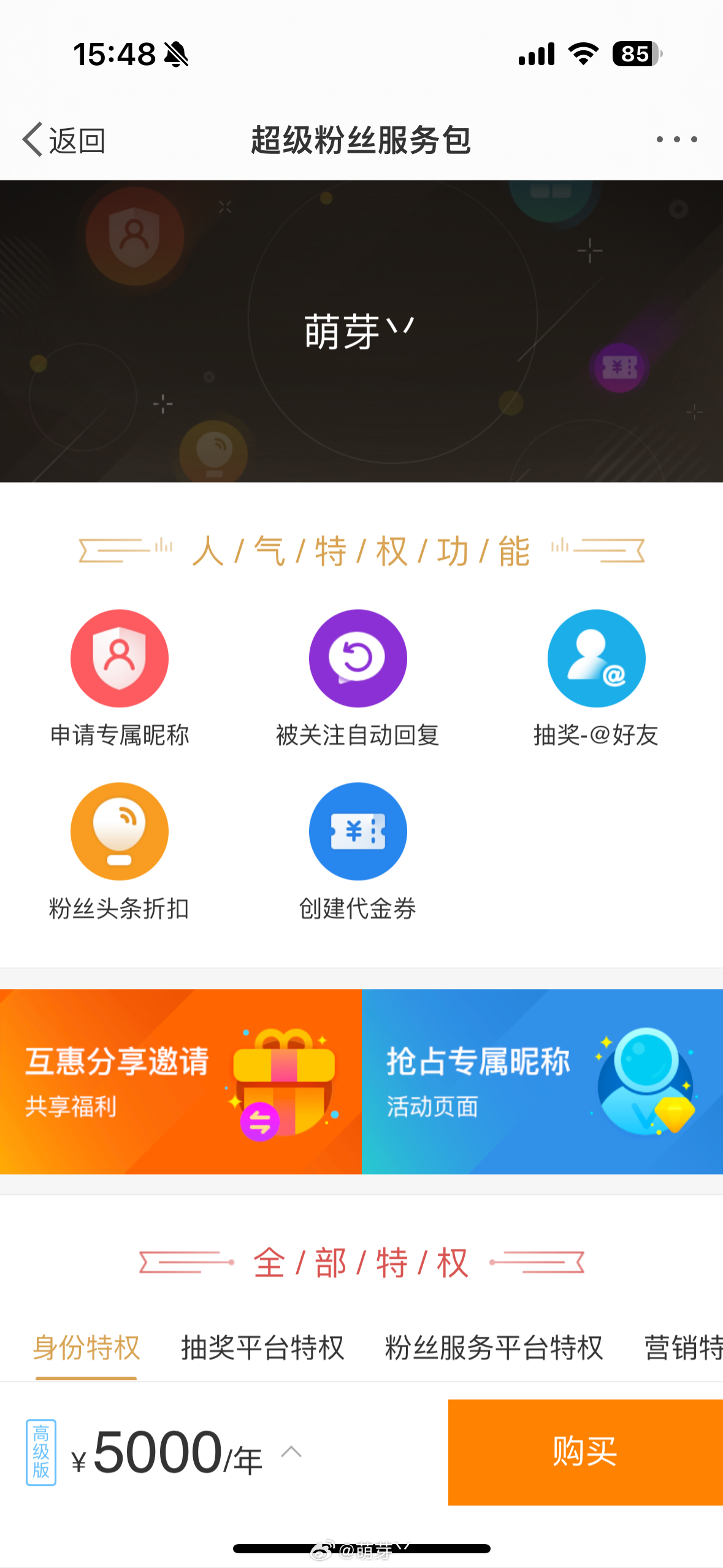Screen dimensions: 723x1568
Task: Open the 抢占专属昵称 activity banner
Action: click(x=542, y=1082)
